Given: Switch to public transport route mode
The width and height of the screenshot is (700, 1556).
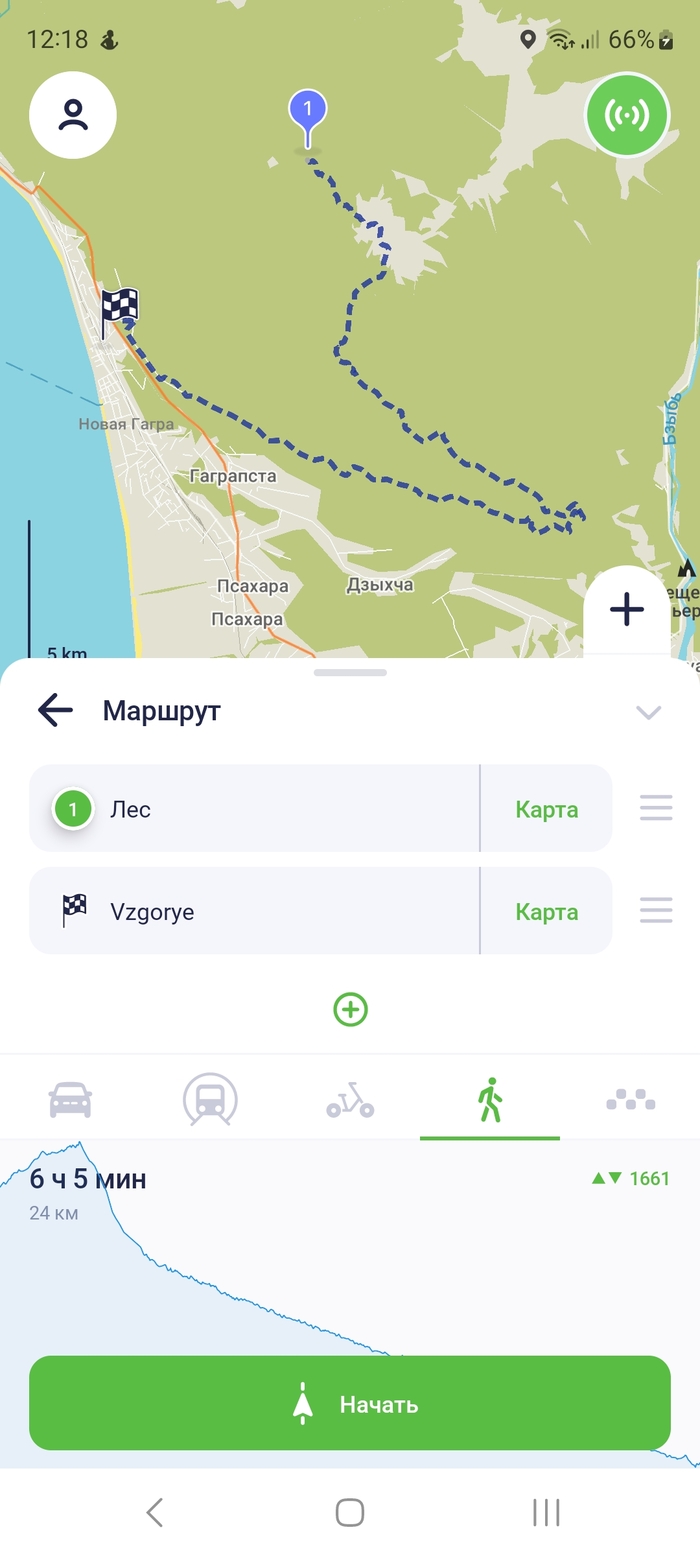Looking at the screenshot, I should [x=210, y=1100].
